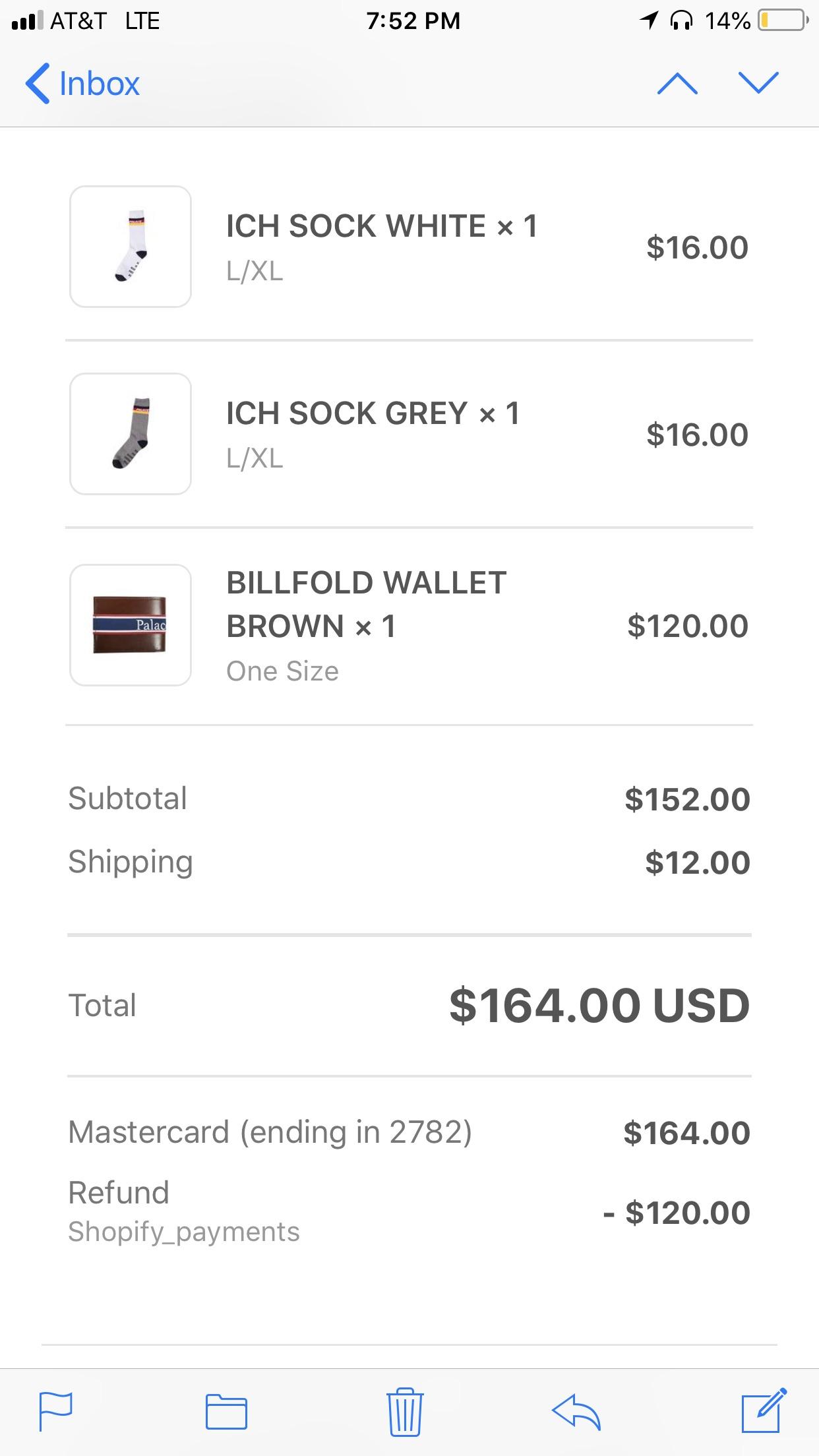This screenshot has height=1456, width=819.
Task: Open the BILLFOLD WALLET BROWN product image
Action: (x=130, y=624)
